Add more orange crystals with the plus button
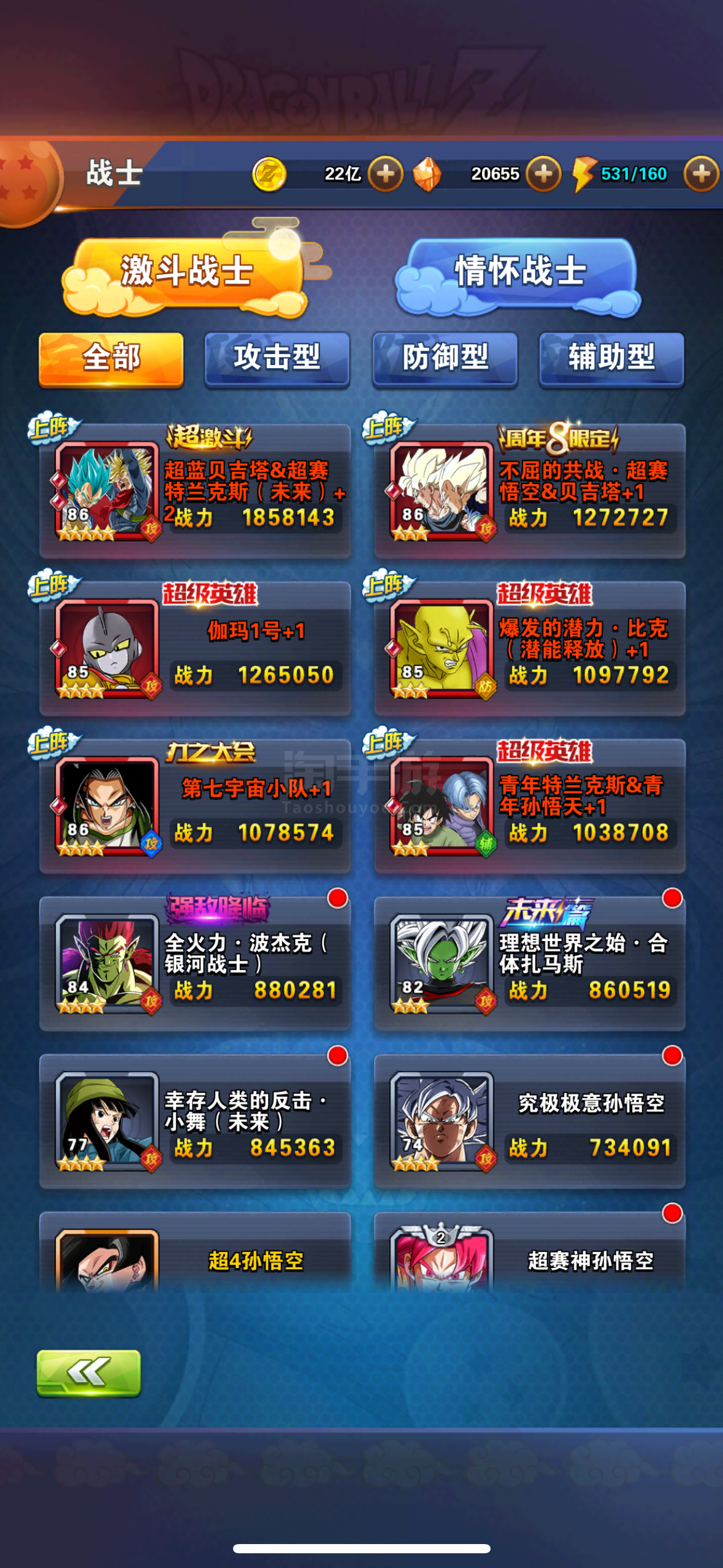The width and height of the screenshot is (723, 1568). click(543, 174)
